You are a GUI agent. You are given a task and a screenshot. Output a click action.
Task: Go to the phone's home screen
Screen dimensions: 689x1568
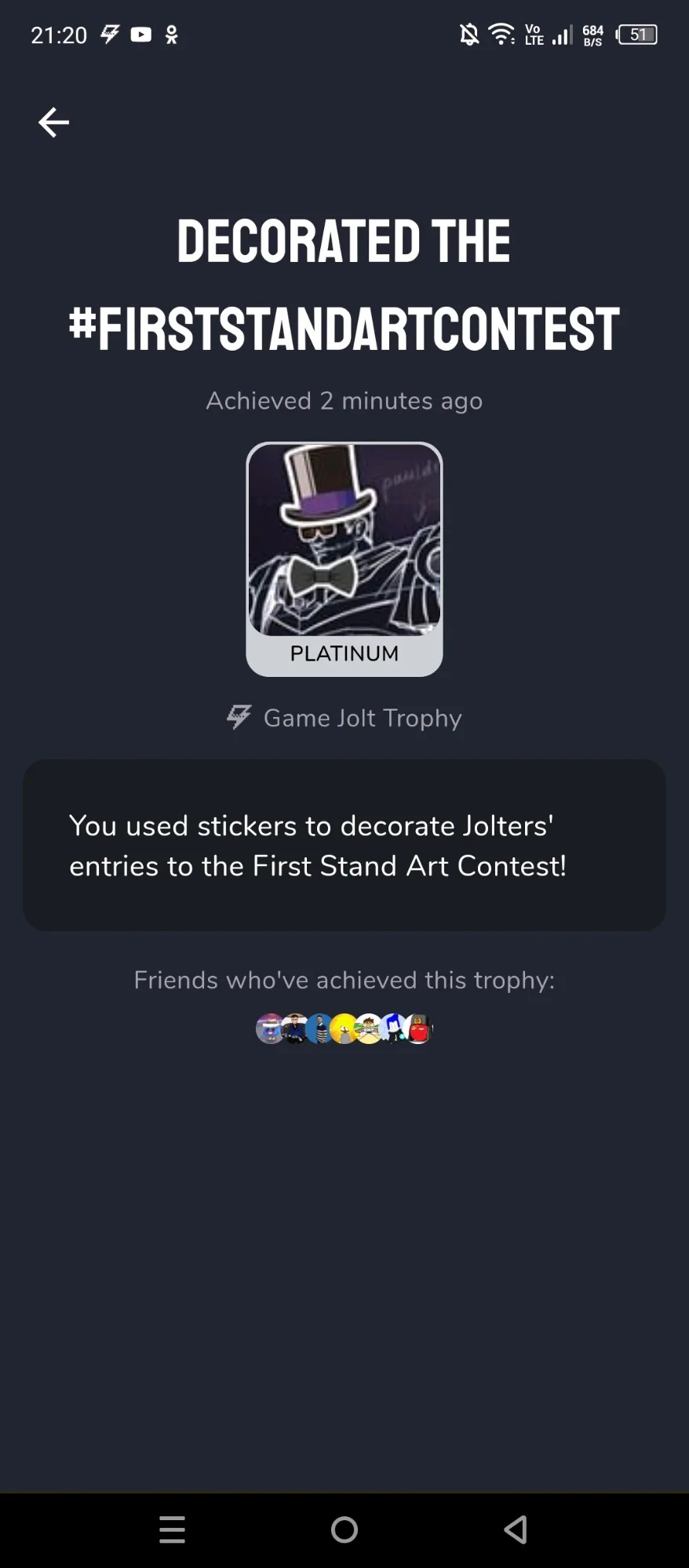click(344, 1530)
